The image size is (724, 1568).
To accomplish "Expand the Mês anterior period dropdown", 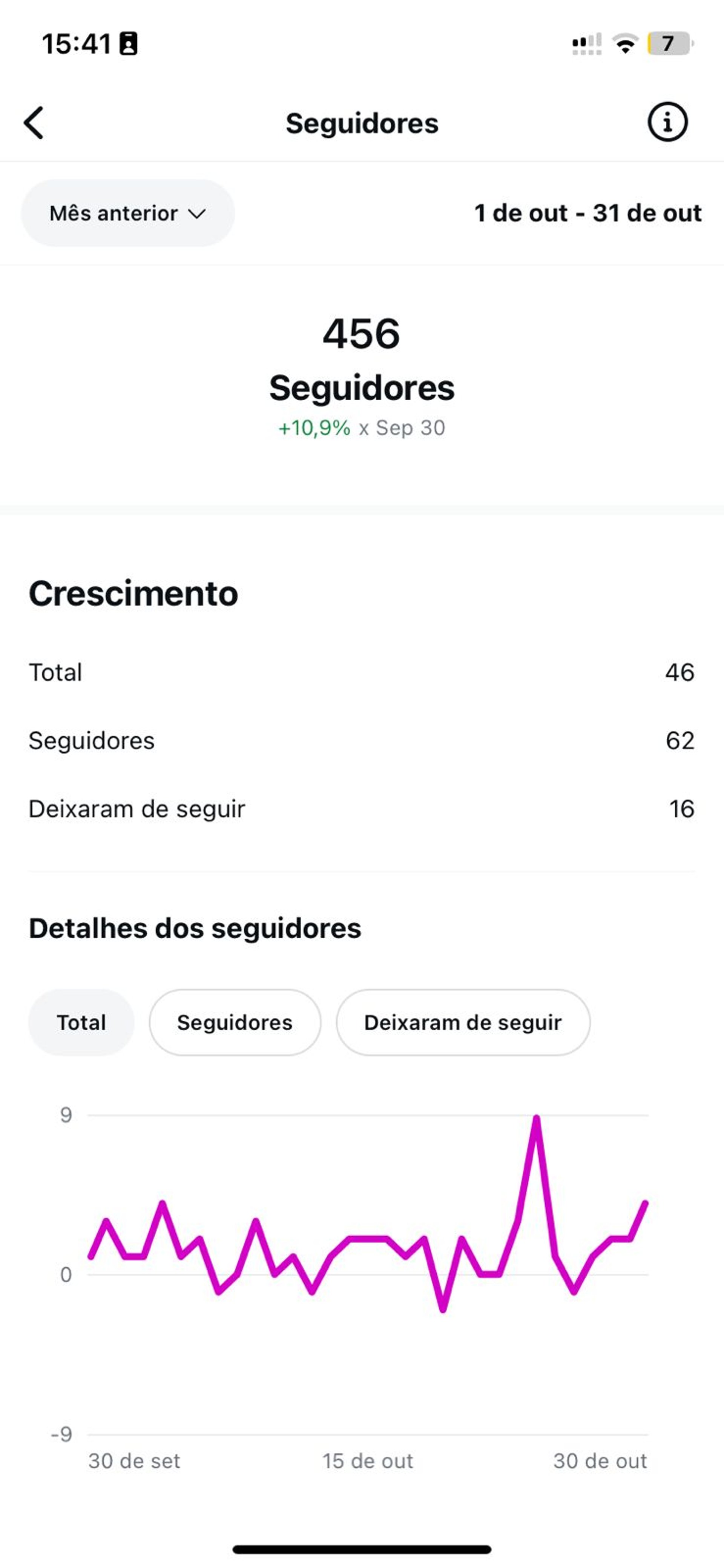I will [x=128, y=213].
